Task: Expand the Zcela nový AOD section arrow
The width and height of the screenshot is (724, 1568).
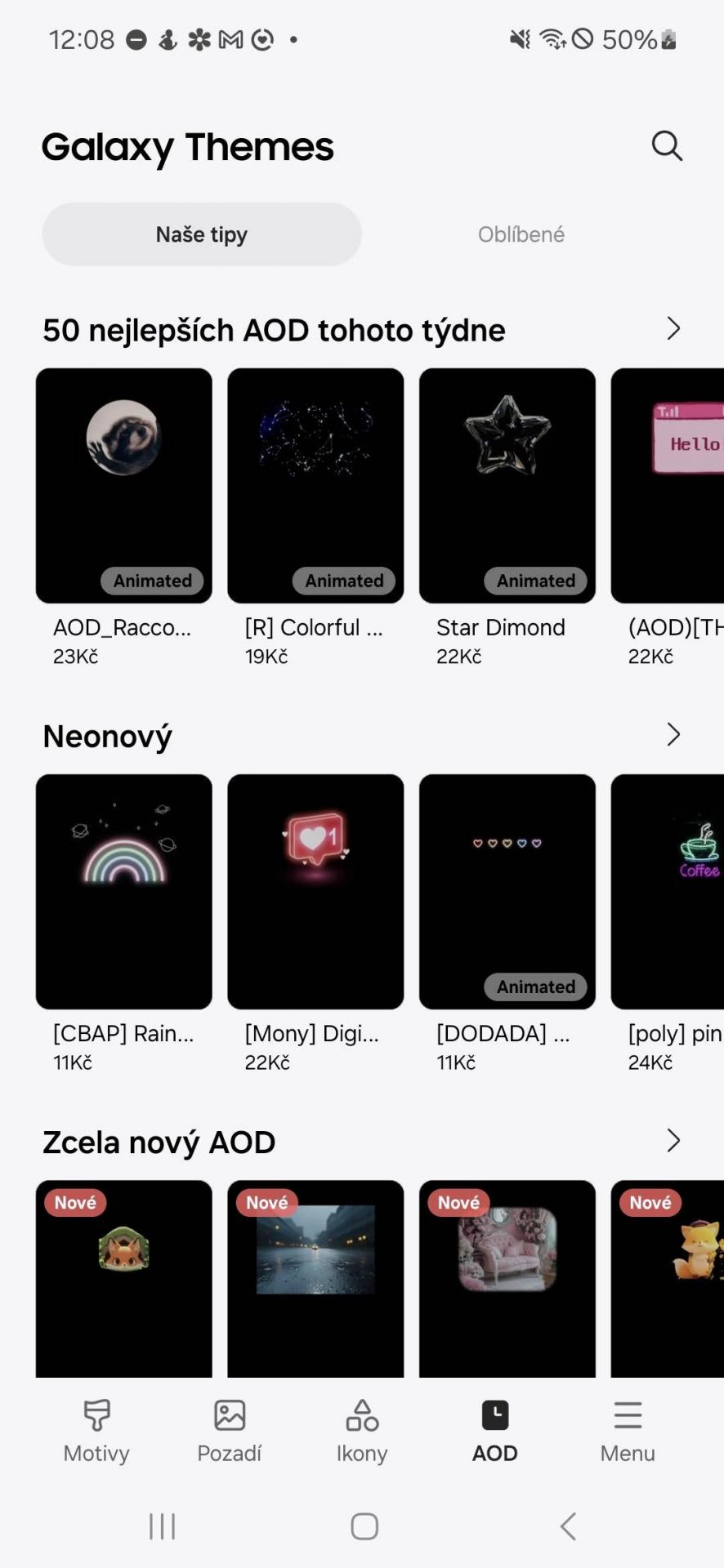Action: [x=673, y=1140]
